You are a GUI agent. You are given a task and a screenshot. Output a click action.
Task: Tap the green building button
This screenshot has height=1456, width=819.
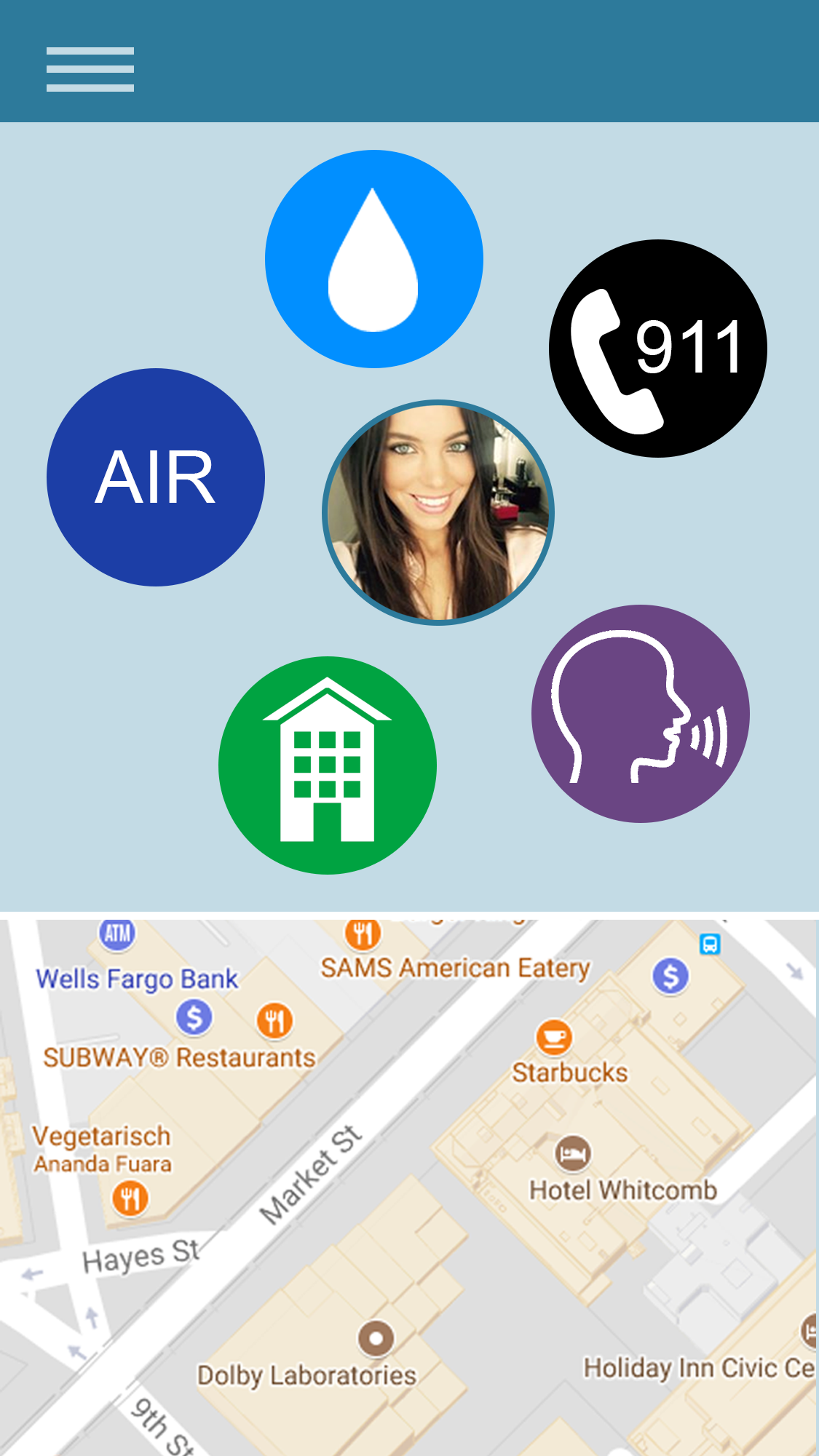[328, 765]
